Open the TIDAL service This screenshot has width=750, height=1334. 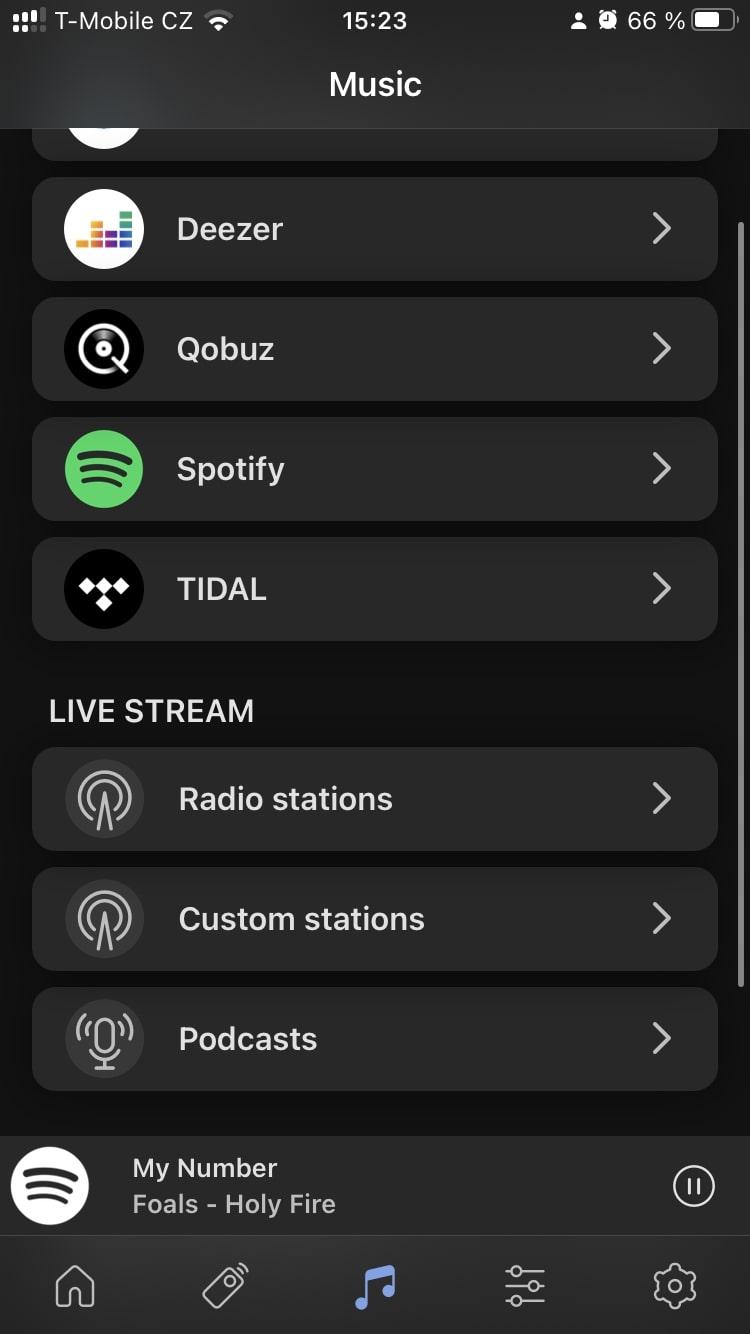[375, 589]
